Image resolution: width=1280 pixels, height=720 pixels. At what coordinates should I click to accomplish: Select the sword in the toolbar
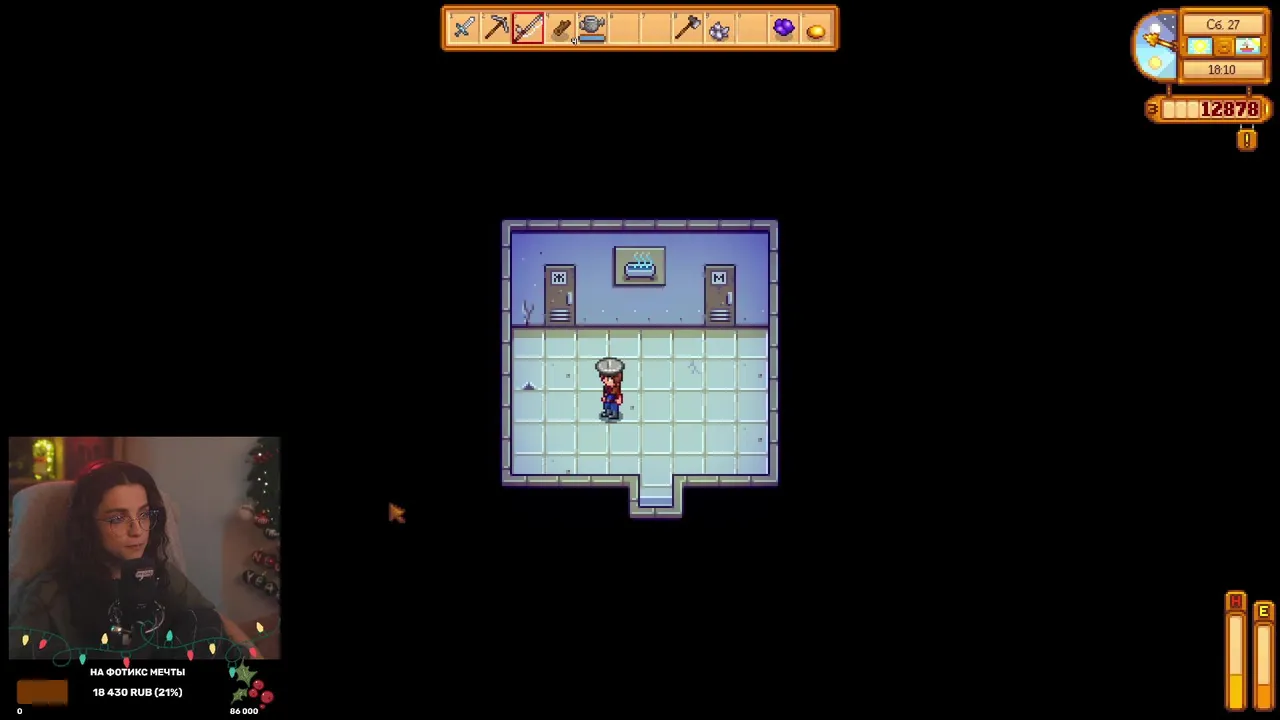(464, 28)
